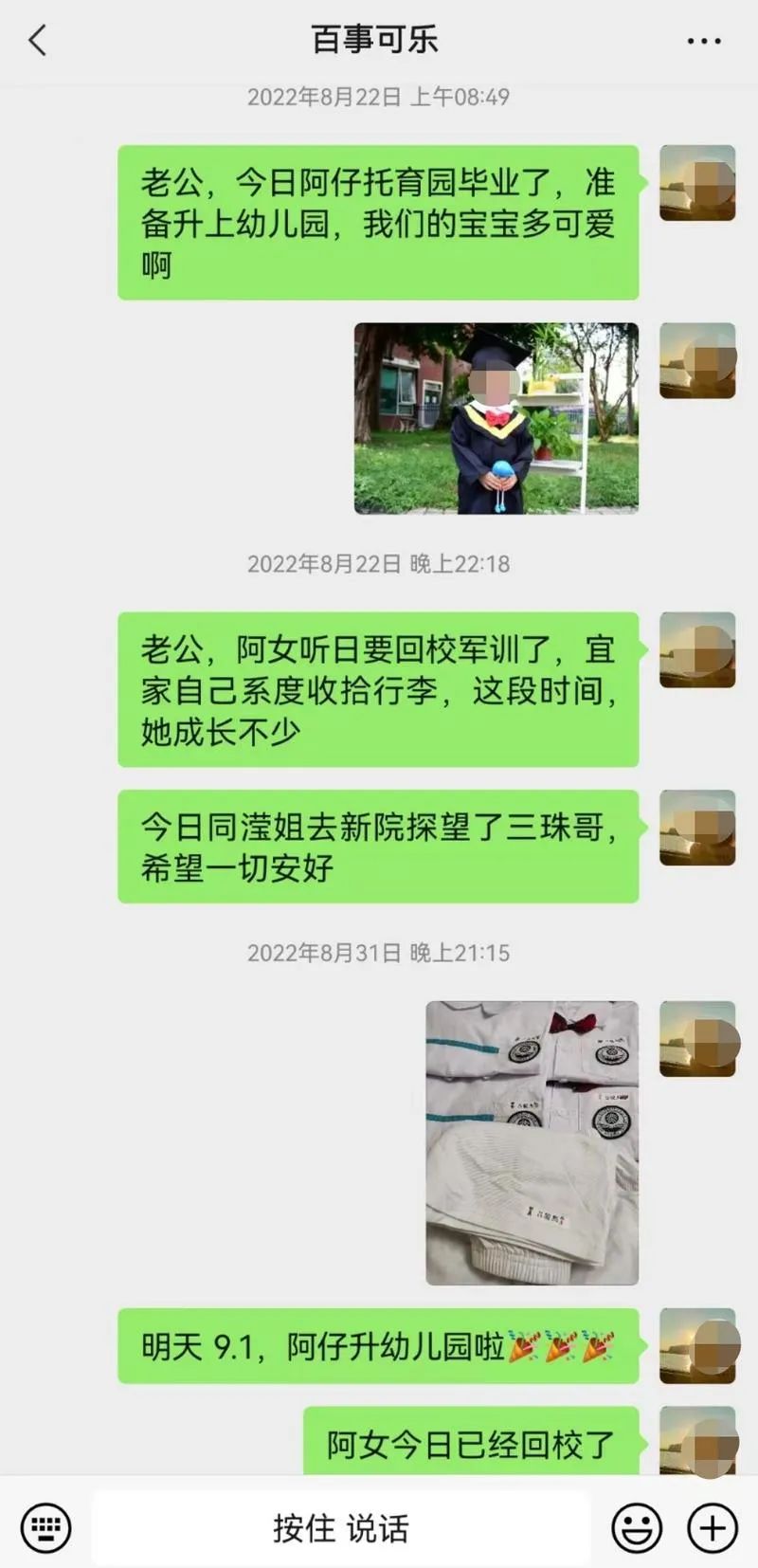The height and width of the screenshot is (1568, 758).
Task: Tap the avatar beside 今日阿仔托育园毕业了 message
Action: [x=697, y=183]
